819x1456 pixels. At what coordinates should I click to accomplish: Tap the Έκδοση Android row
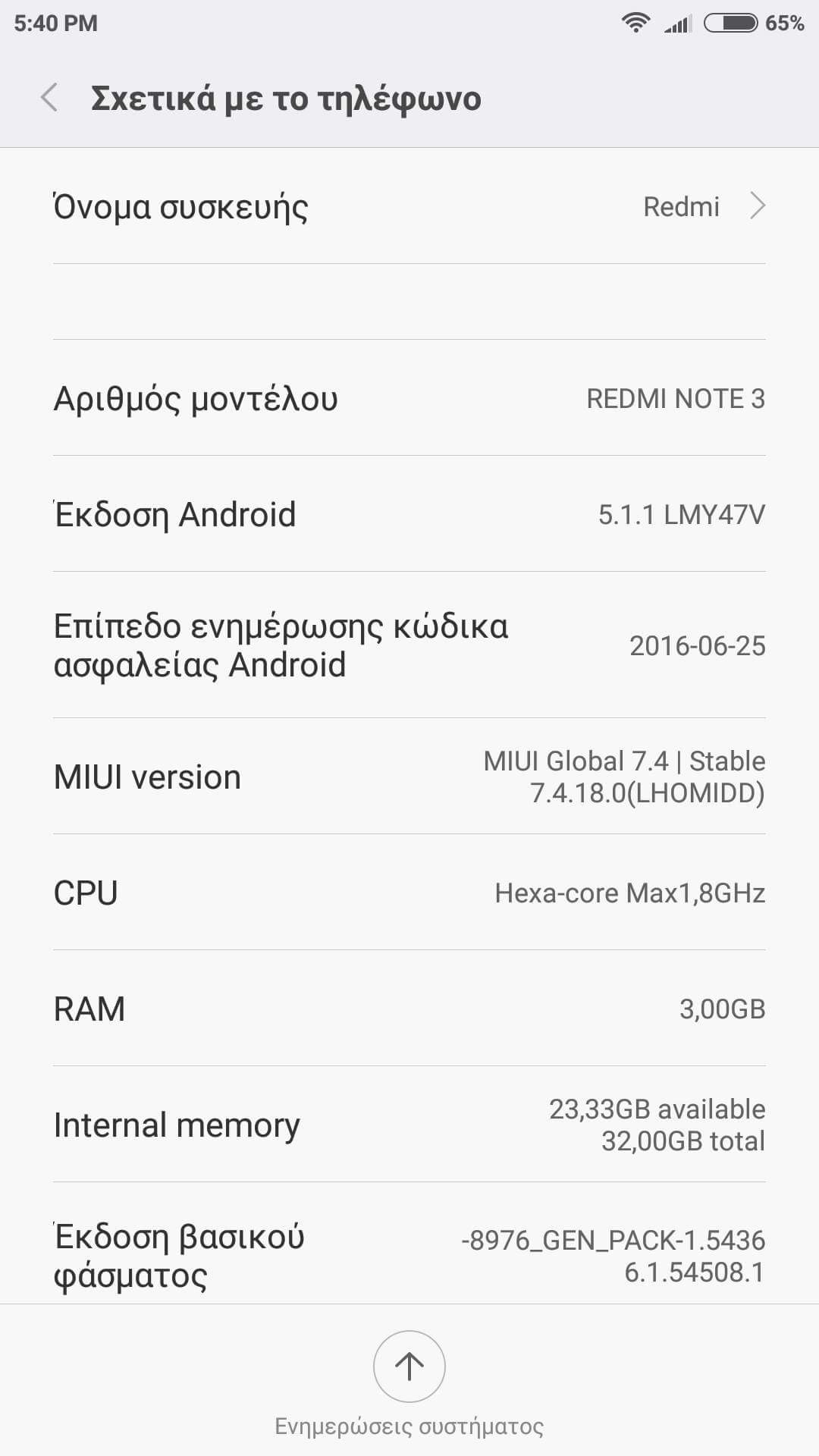(x=409, y=514)
